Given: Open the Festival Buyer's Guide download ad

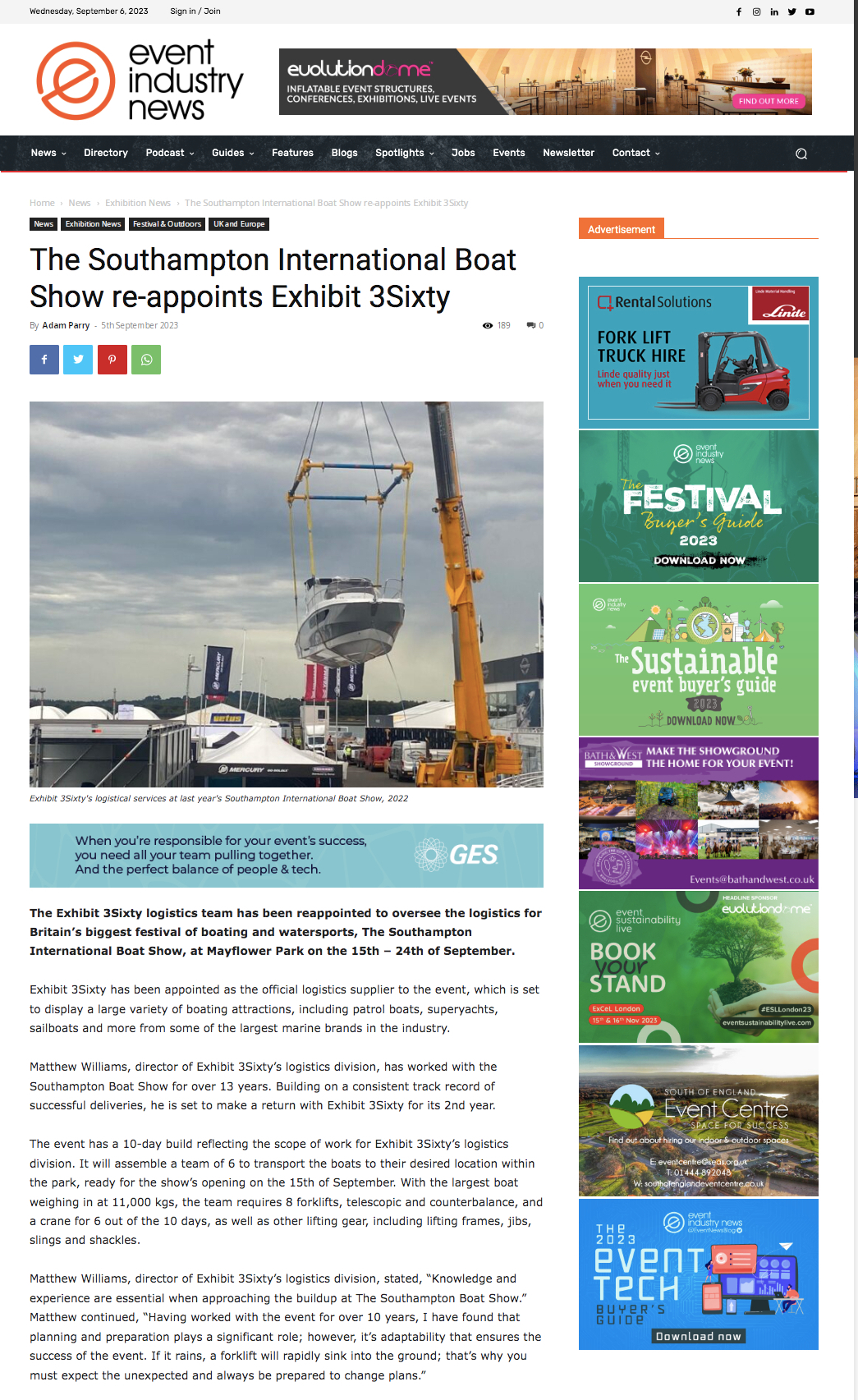Looking at the screenshot, I should [699, 507].
